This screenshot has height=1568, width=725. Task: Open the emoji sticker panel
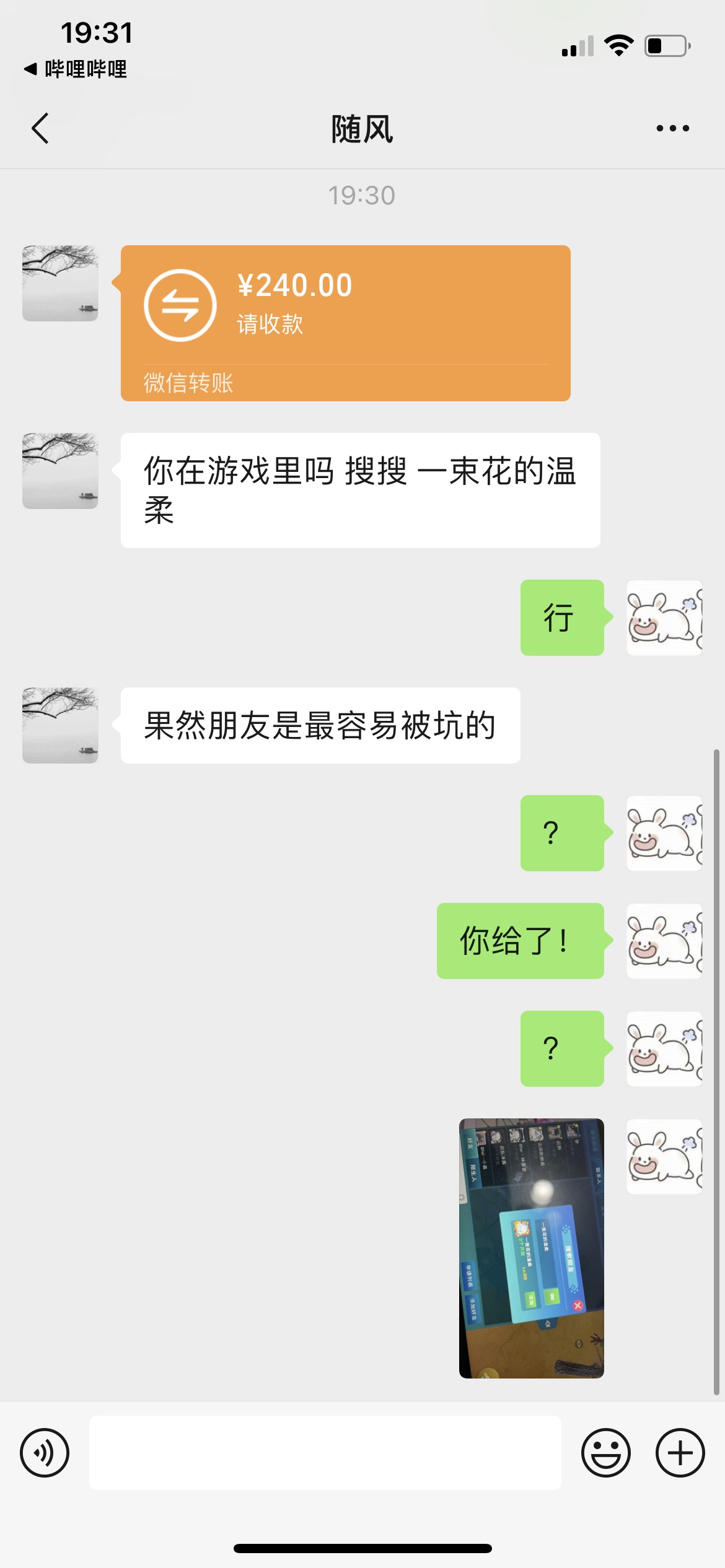(605, 1452)
